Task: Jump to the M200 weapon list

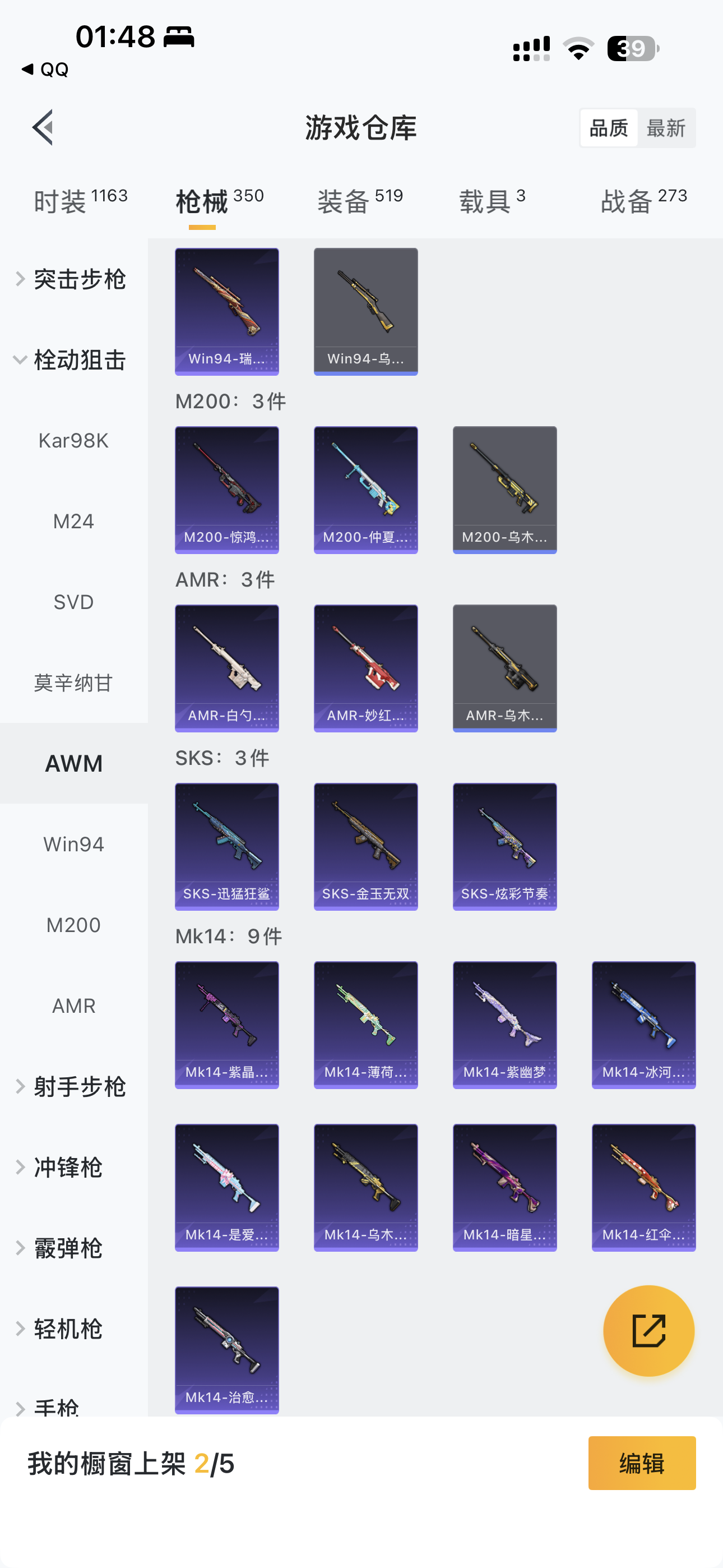Action: (73, 925)
